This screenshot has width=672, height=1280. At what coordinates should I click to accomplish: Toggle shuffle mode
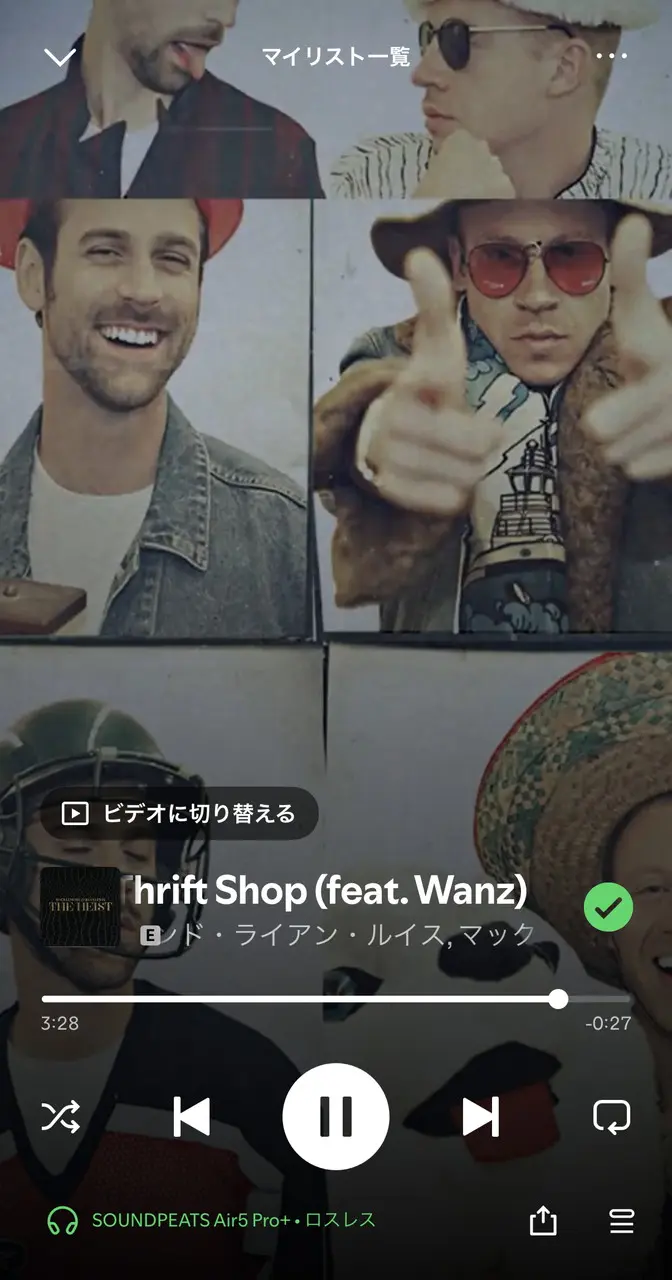[x=60, y=1116]
